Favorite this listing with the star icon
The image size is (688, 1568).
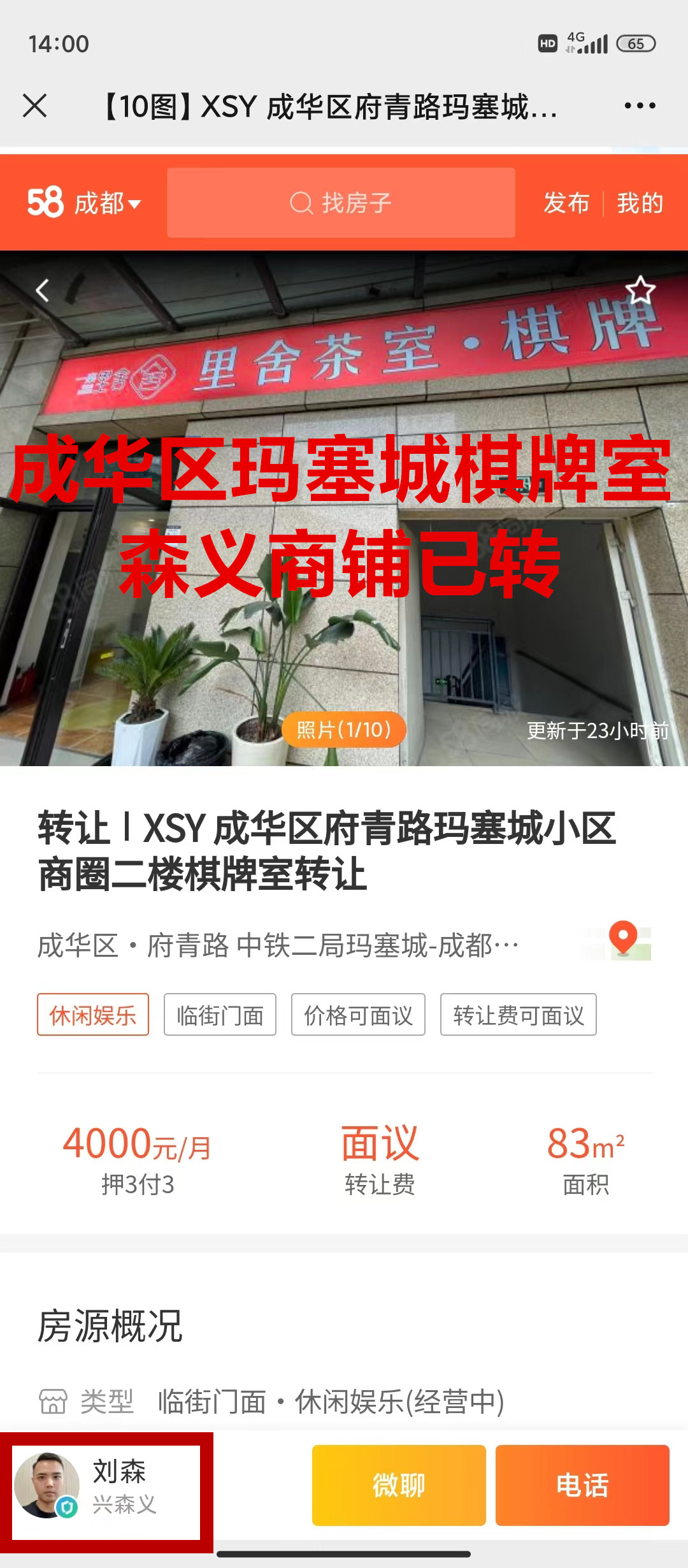[640, 291]
